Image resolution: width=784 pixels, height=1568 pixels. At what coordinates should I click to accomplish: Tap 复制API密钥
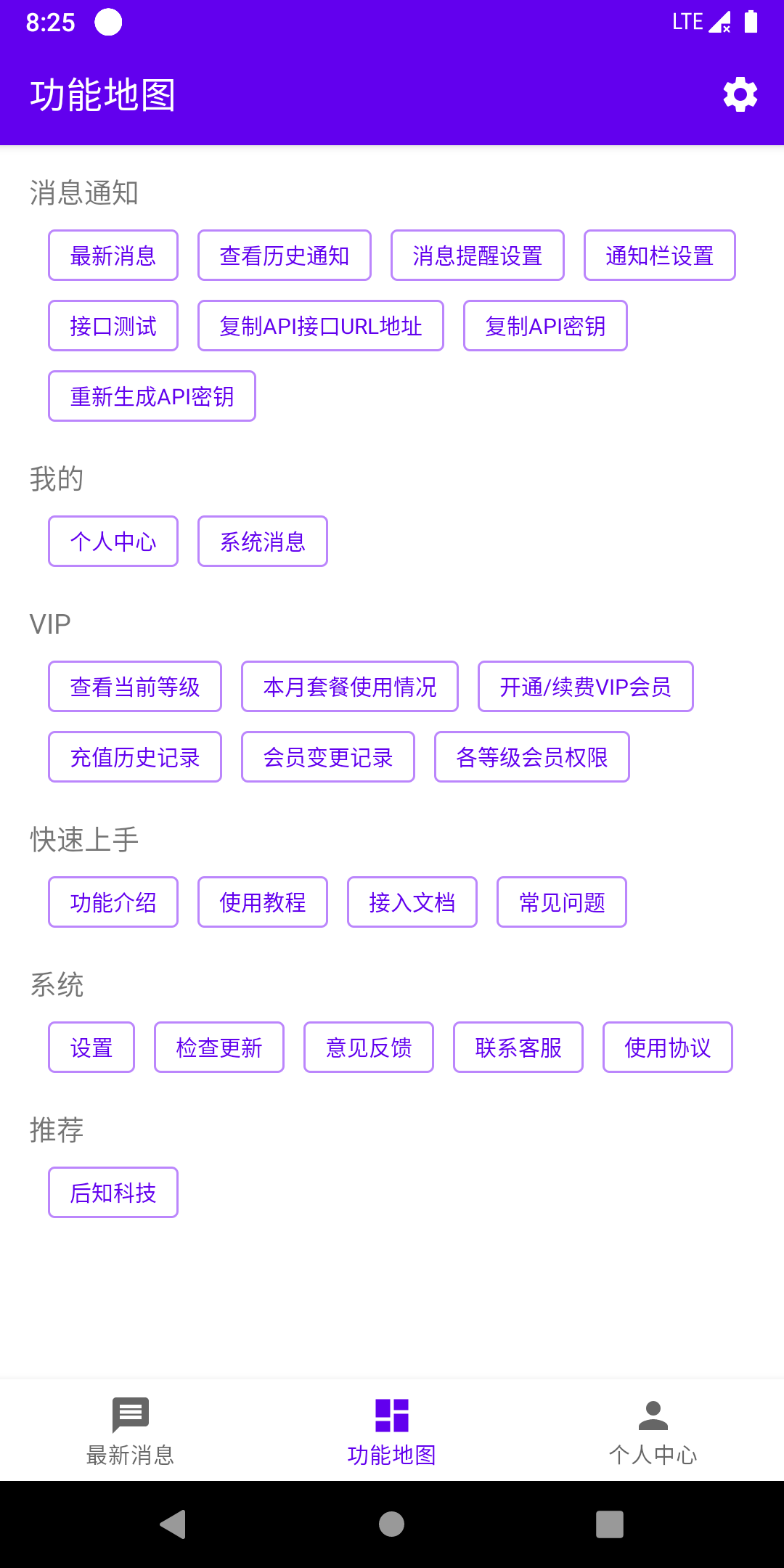545,326
